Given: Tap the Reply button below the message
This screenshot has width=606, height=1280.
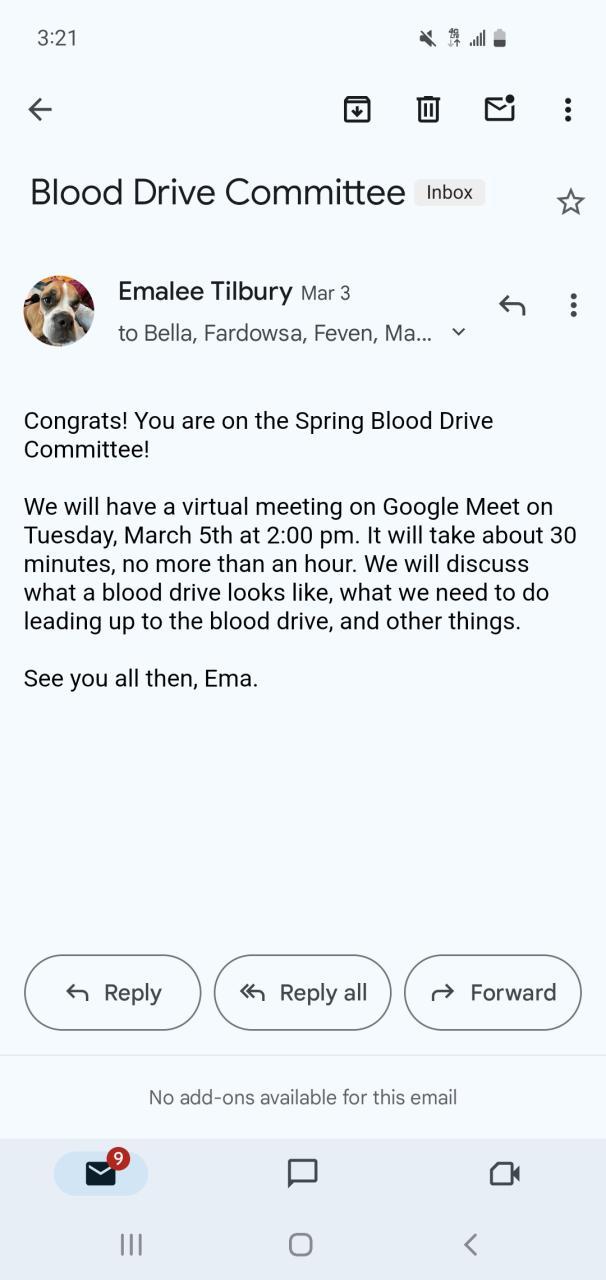Looking at the screenshot, I should [x=112, y=992].
